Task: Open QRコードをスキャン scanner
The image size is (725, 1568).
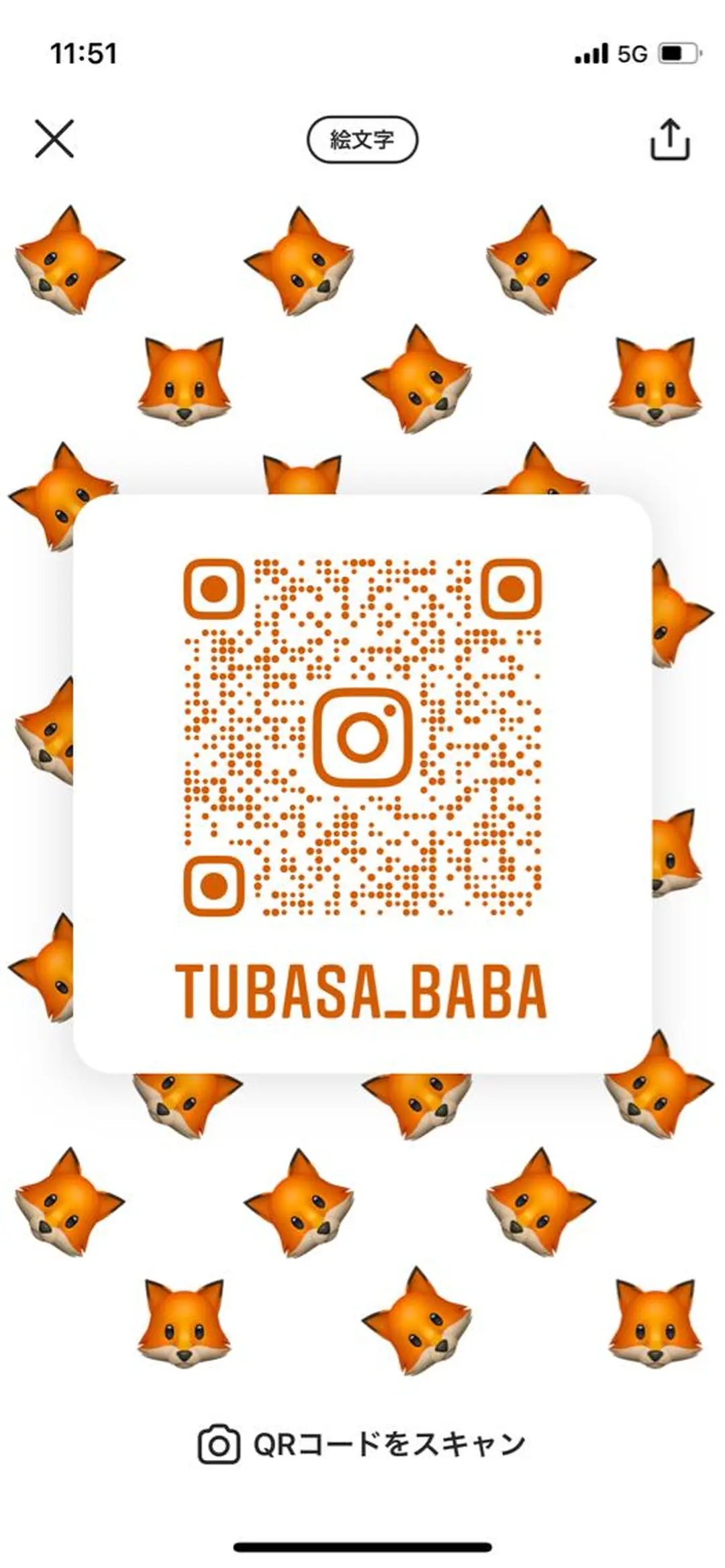Action: pos(362,1443)
